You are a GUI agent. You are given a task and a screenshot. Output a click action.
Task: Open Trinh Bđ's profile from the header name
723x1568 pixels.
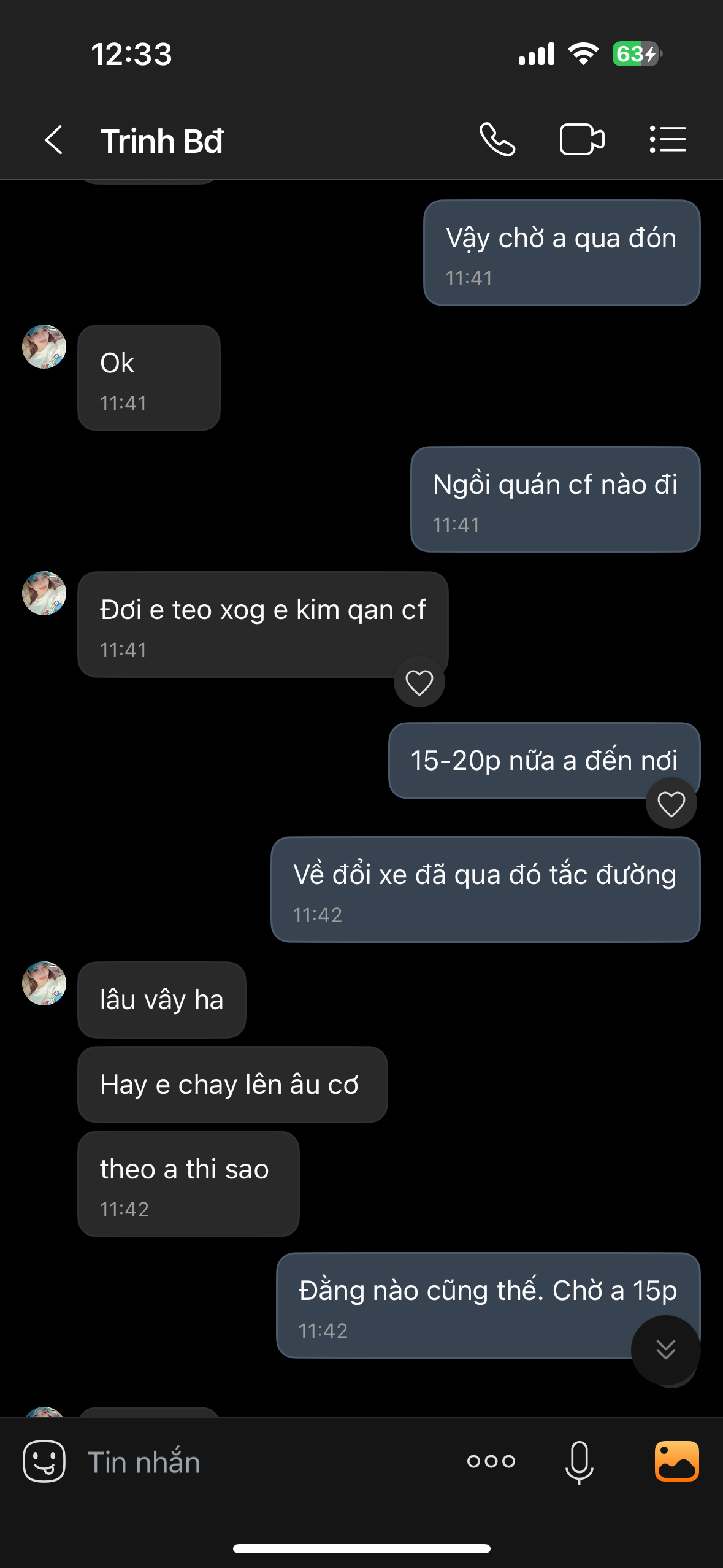162,141
